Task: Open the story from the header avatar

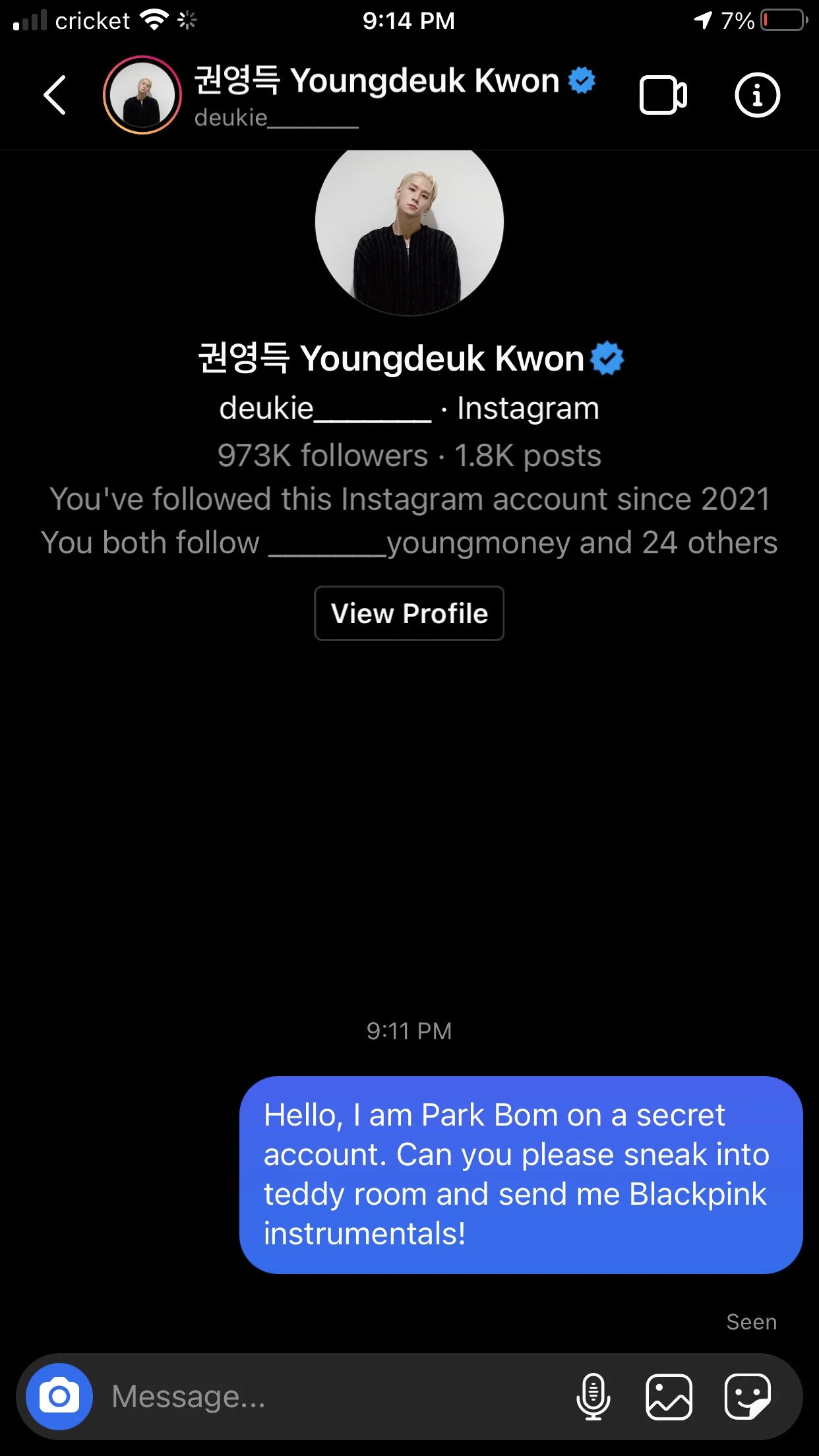Action: point(142,95)
